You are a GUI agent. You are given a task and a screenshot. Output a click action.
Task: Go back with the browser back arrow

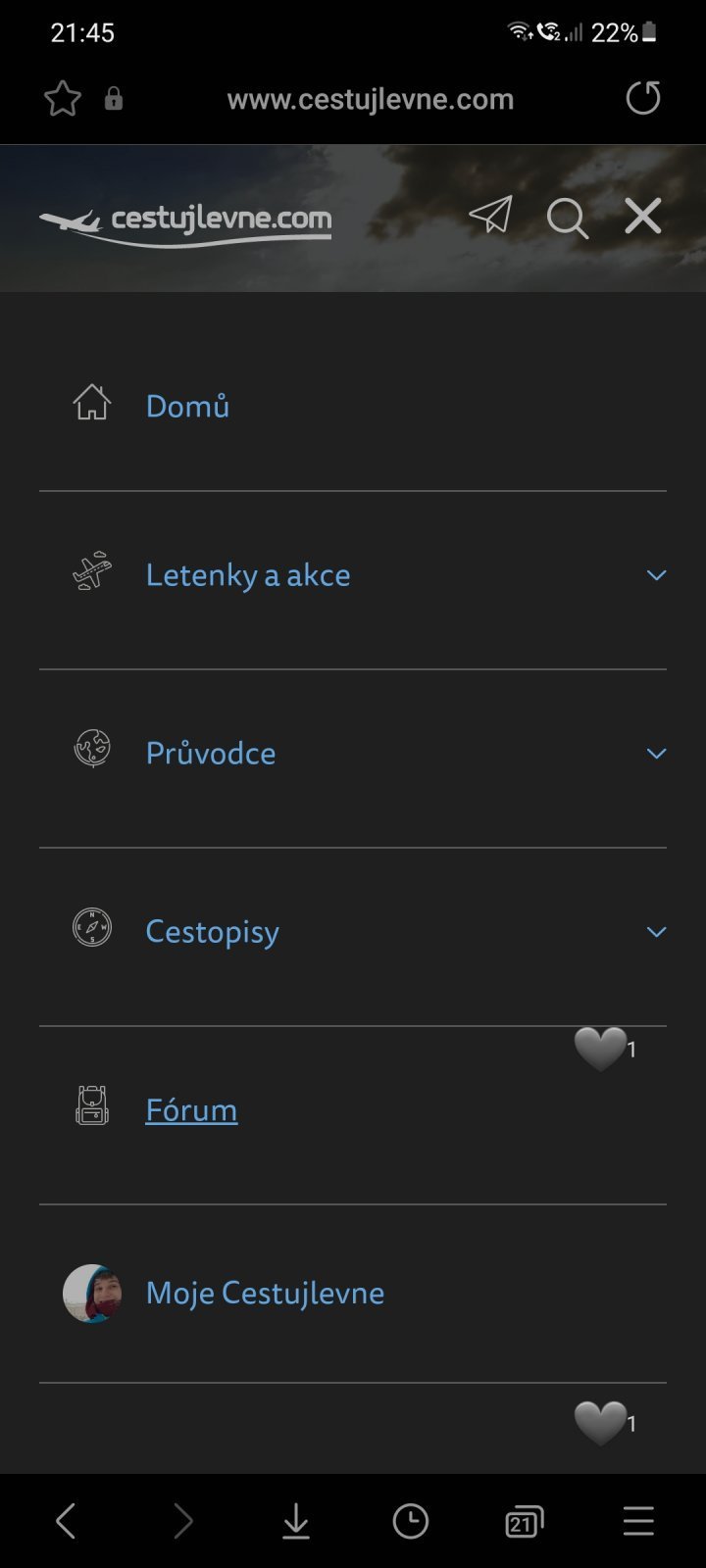(66, 1522)
